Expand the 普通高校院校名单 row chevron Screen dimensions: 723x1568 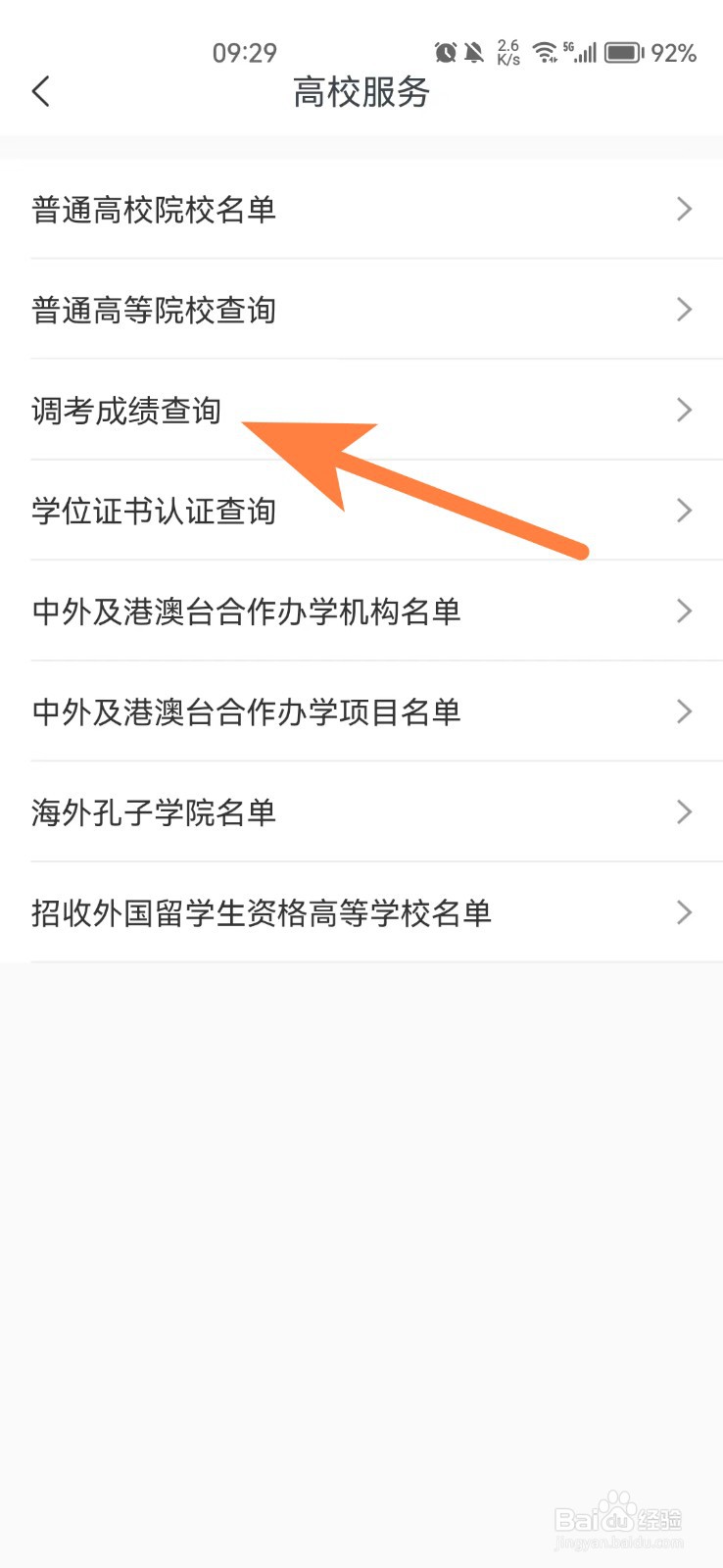685,209
